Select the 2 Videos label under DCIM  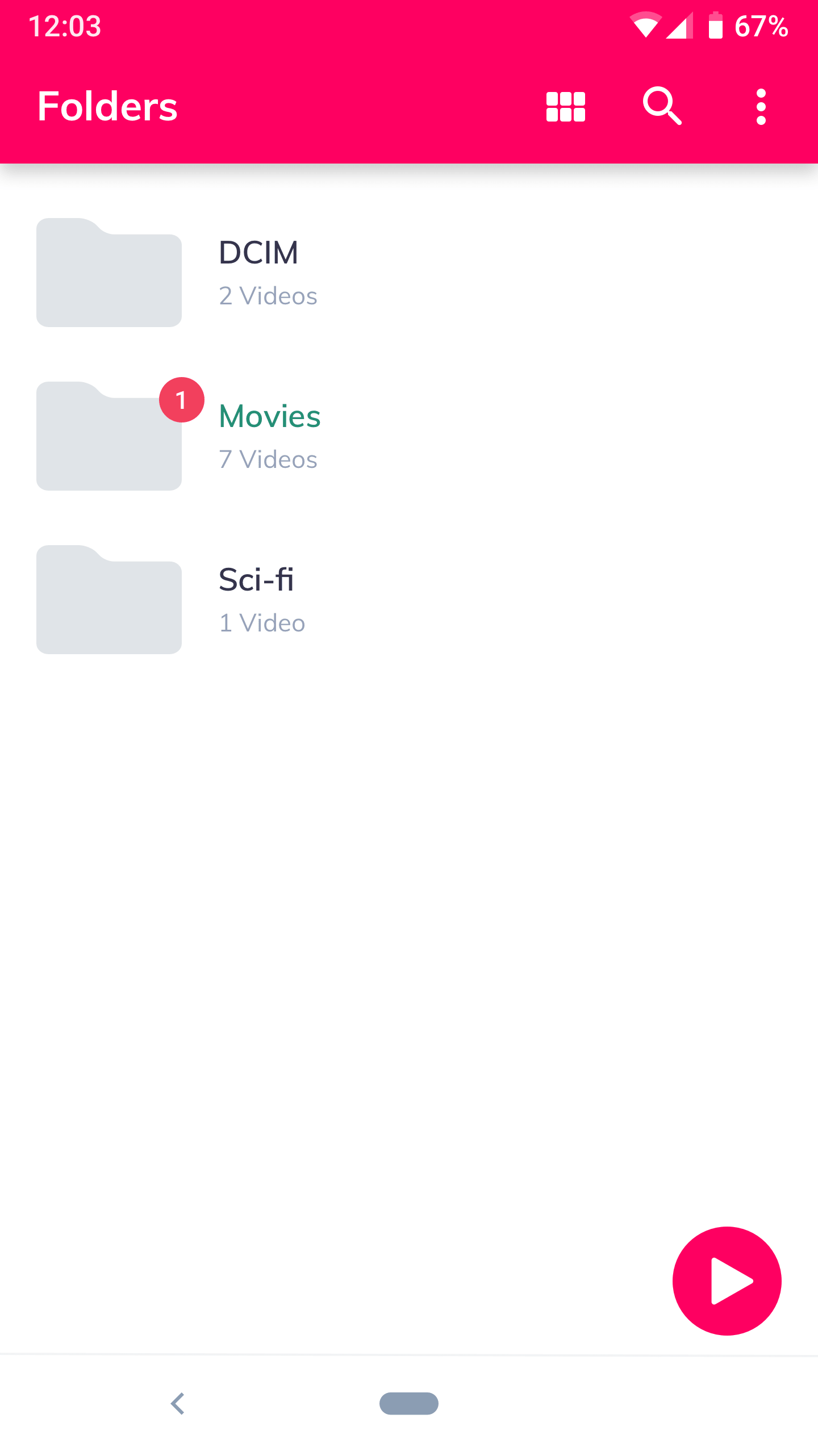pyautogui.click(x=268, y=295)
